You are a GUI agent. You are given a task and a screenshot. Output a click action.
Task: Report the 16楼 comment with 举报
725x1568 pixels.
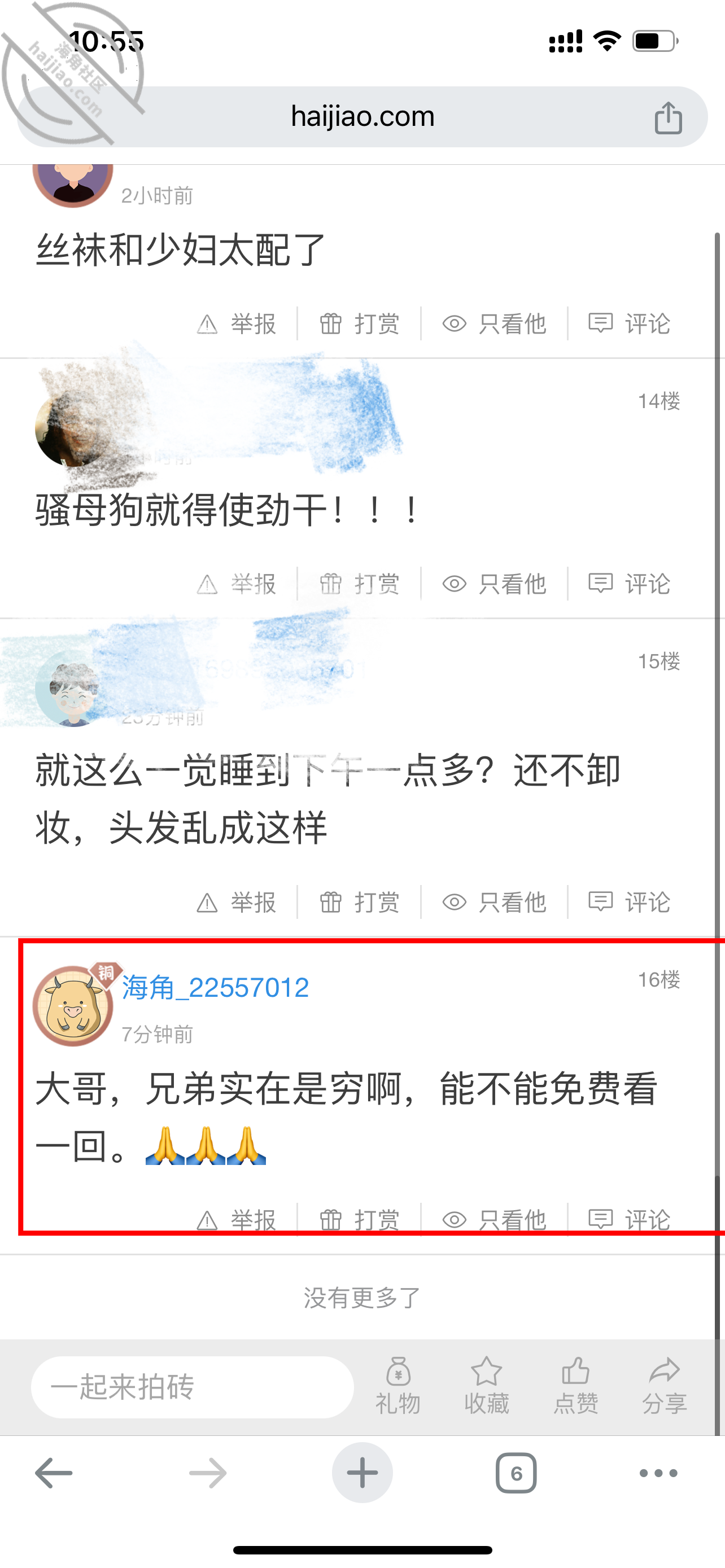(237, 1220)
